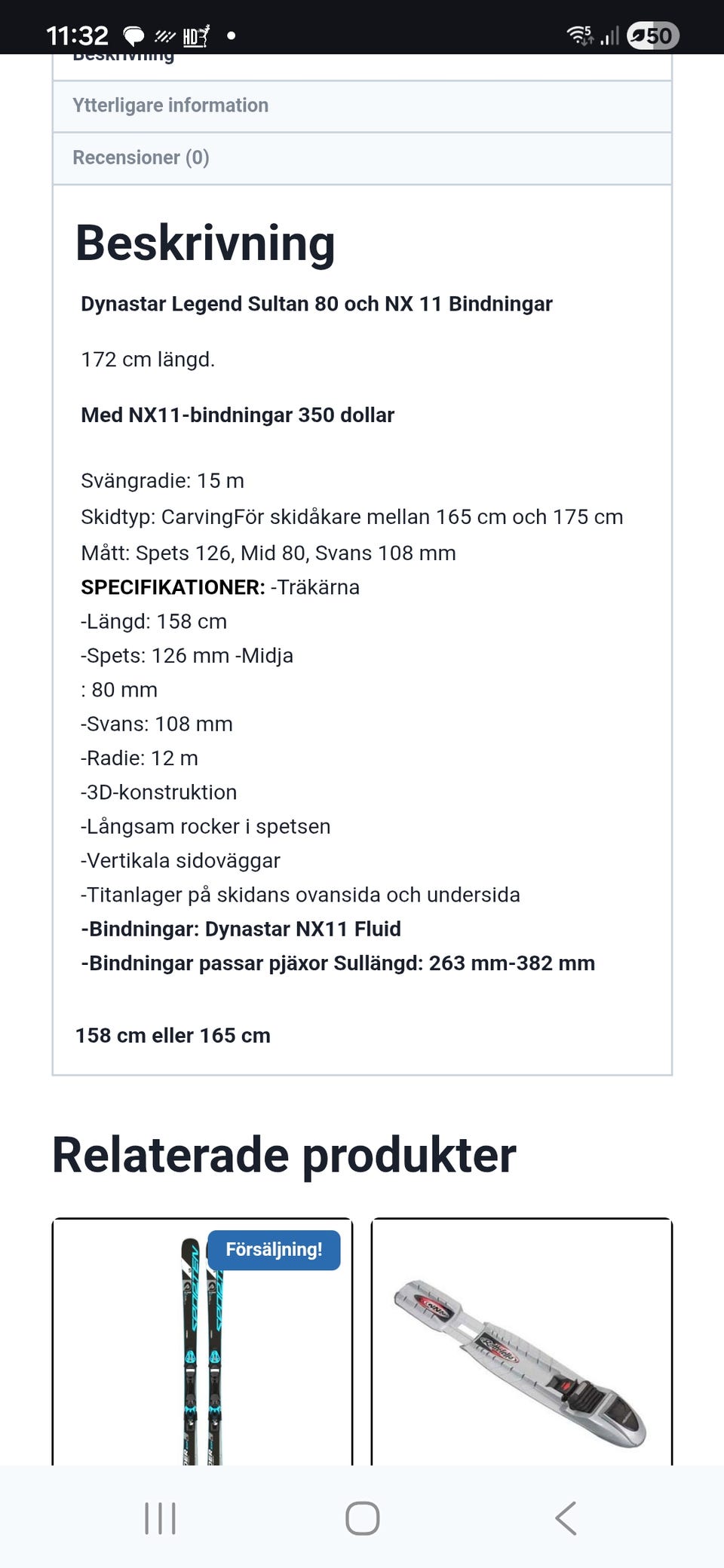Open the chat notification icon in status bar

pyautogui.click(x=134, y=35)
